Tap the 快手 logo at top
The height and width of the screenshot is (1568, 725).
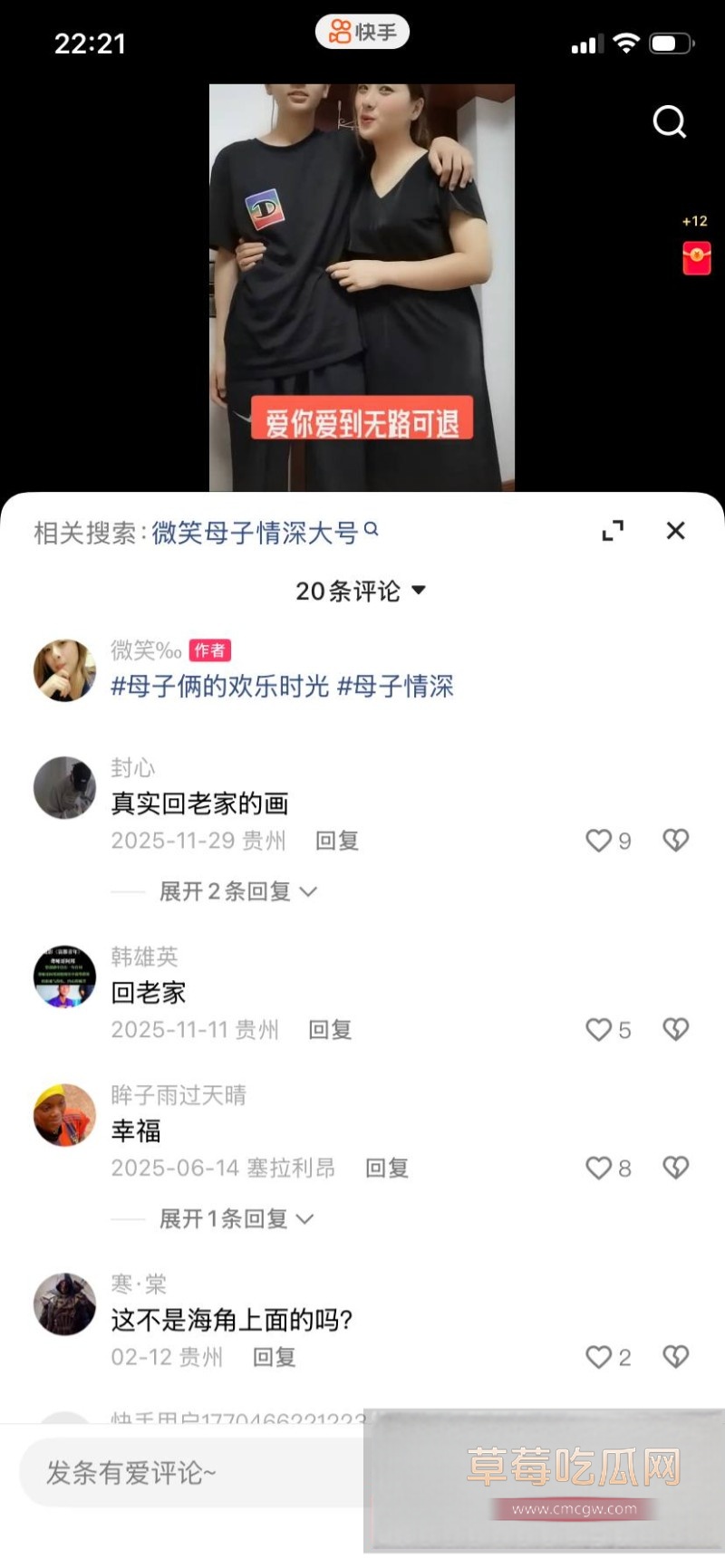362,30
